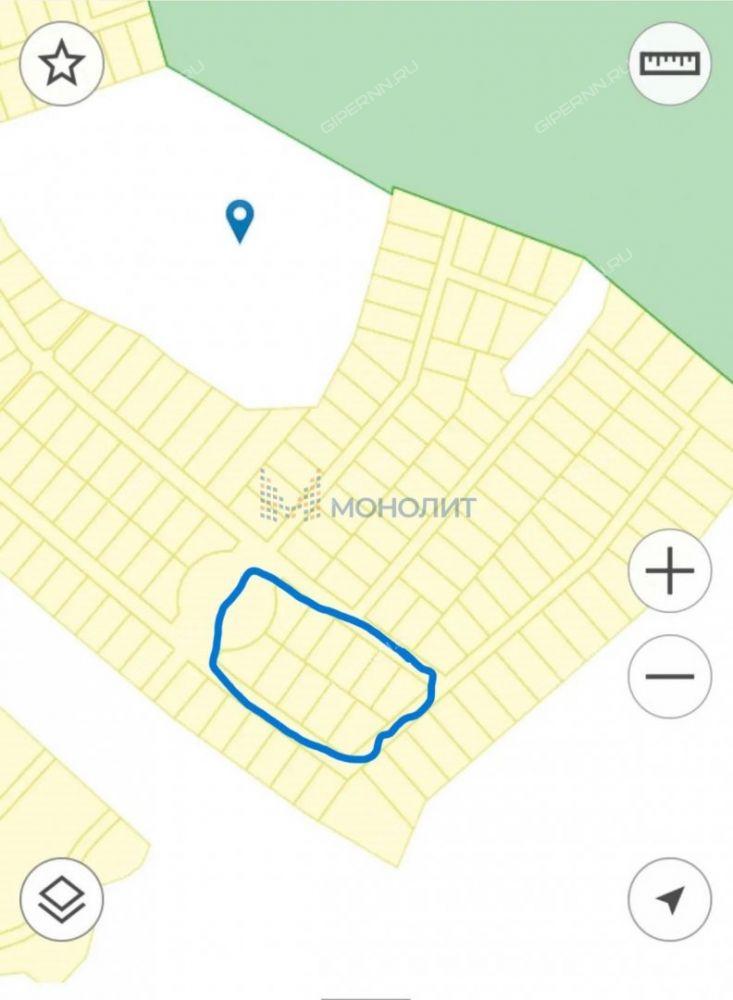Activate the ruler measurement tool
The image size is (733, 1000).
[x=670, y=63]
